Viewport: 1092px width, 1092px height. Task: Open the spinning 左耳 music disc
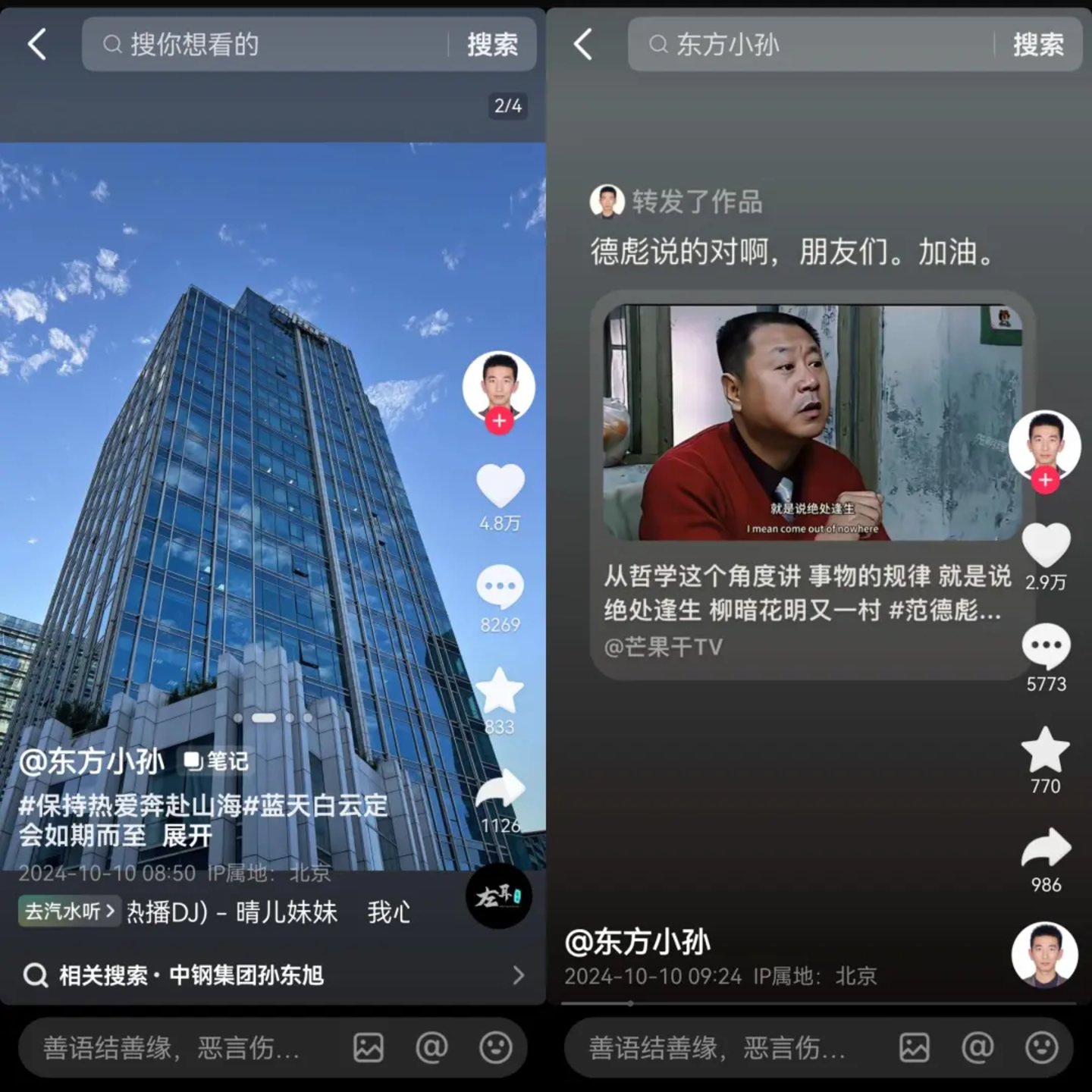[498, 897]
